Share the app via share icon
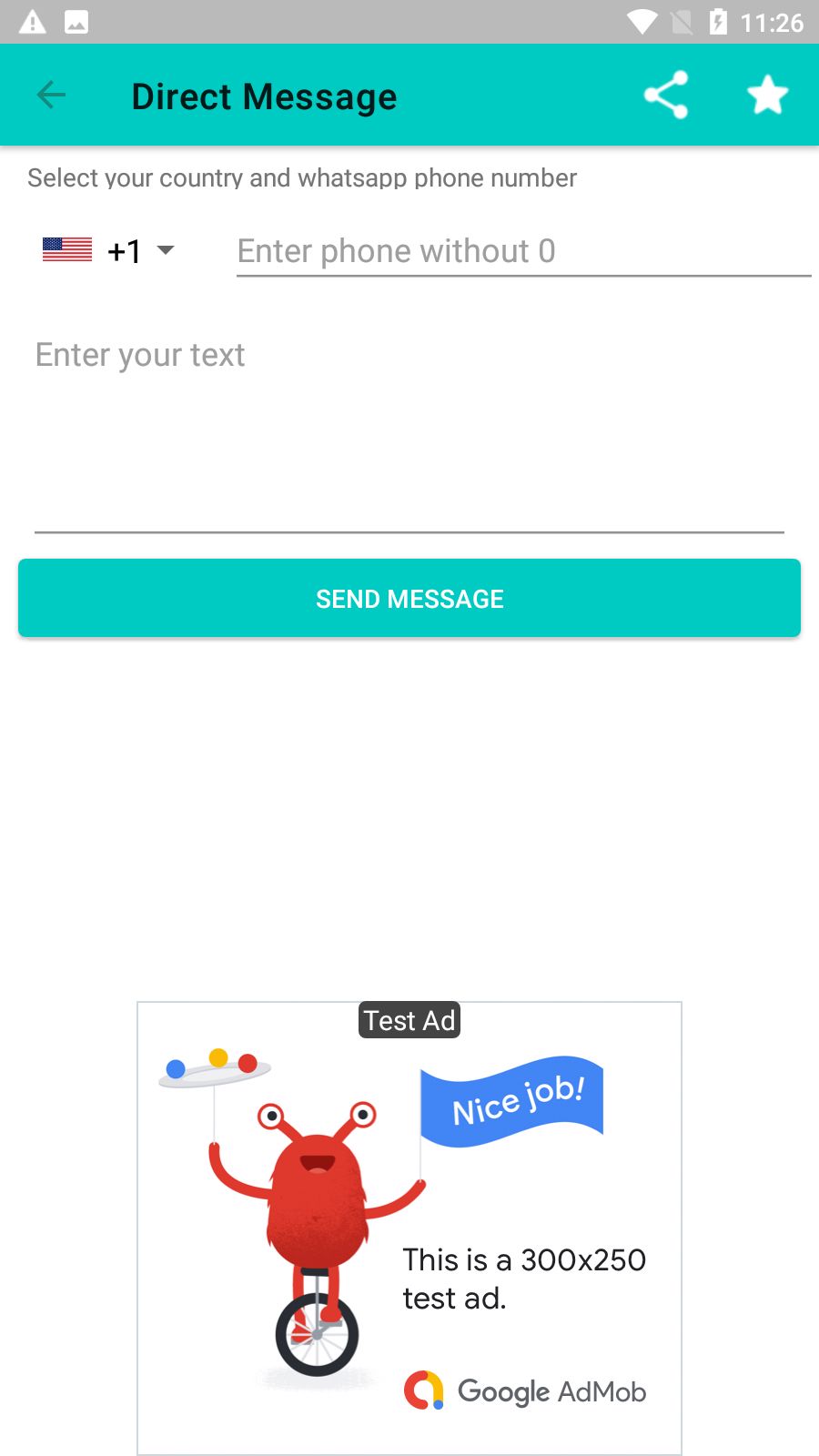The width and height of the screenshot is (819, 1456). pyautogui.click(x=666, y=95)
